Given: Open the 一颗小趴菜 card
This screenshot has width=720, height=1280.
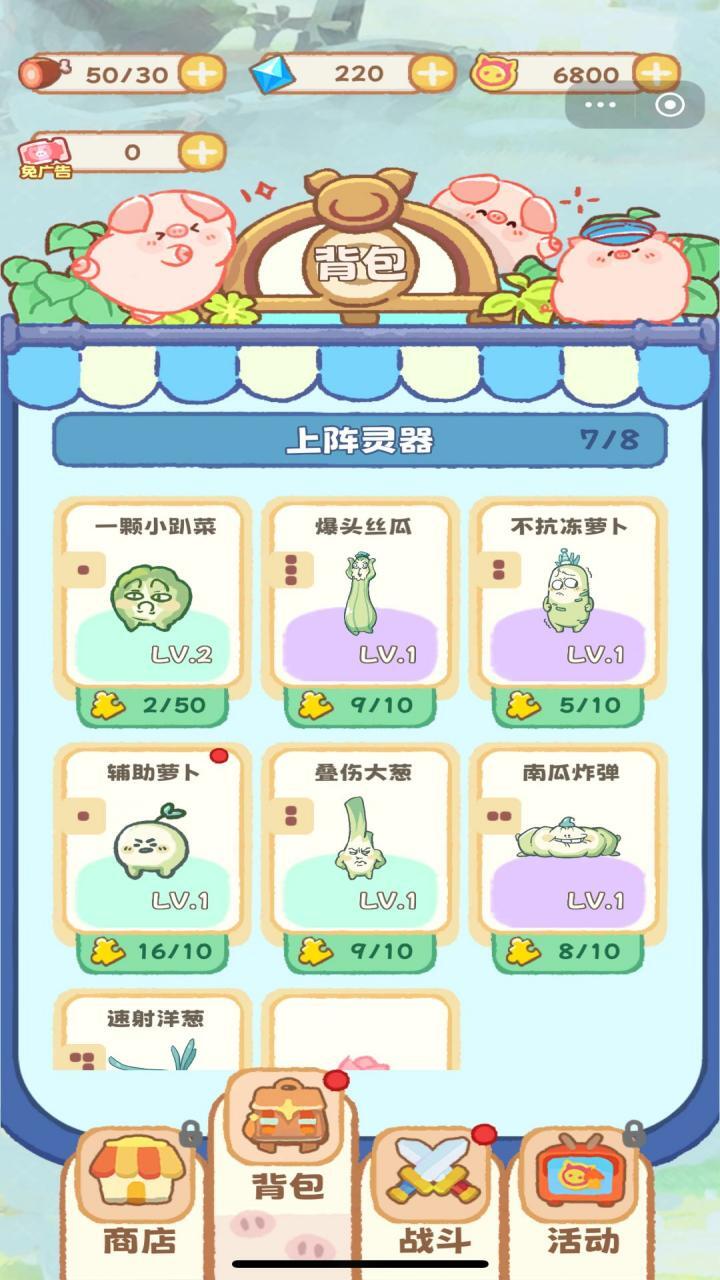Looking at the screenshot, I should pos(153,600).
